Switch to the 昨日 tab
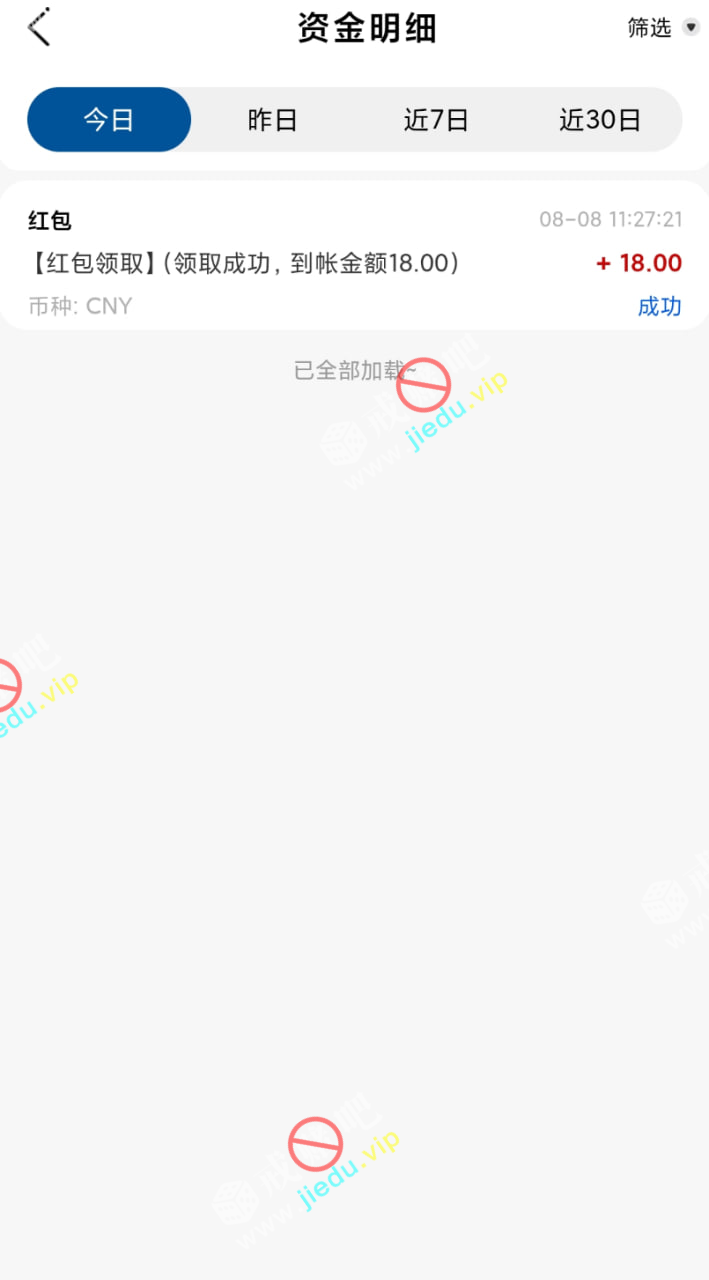The width and height of the screenshot is (709, 1280). (272, 120)
